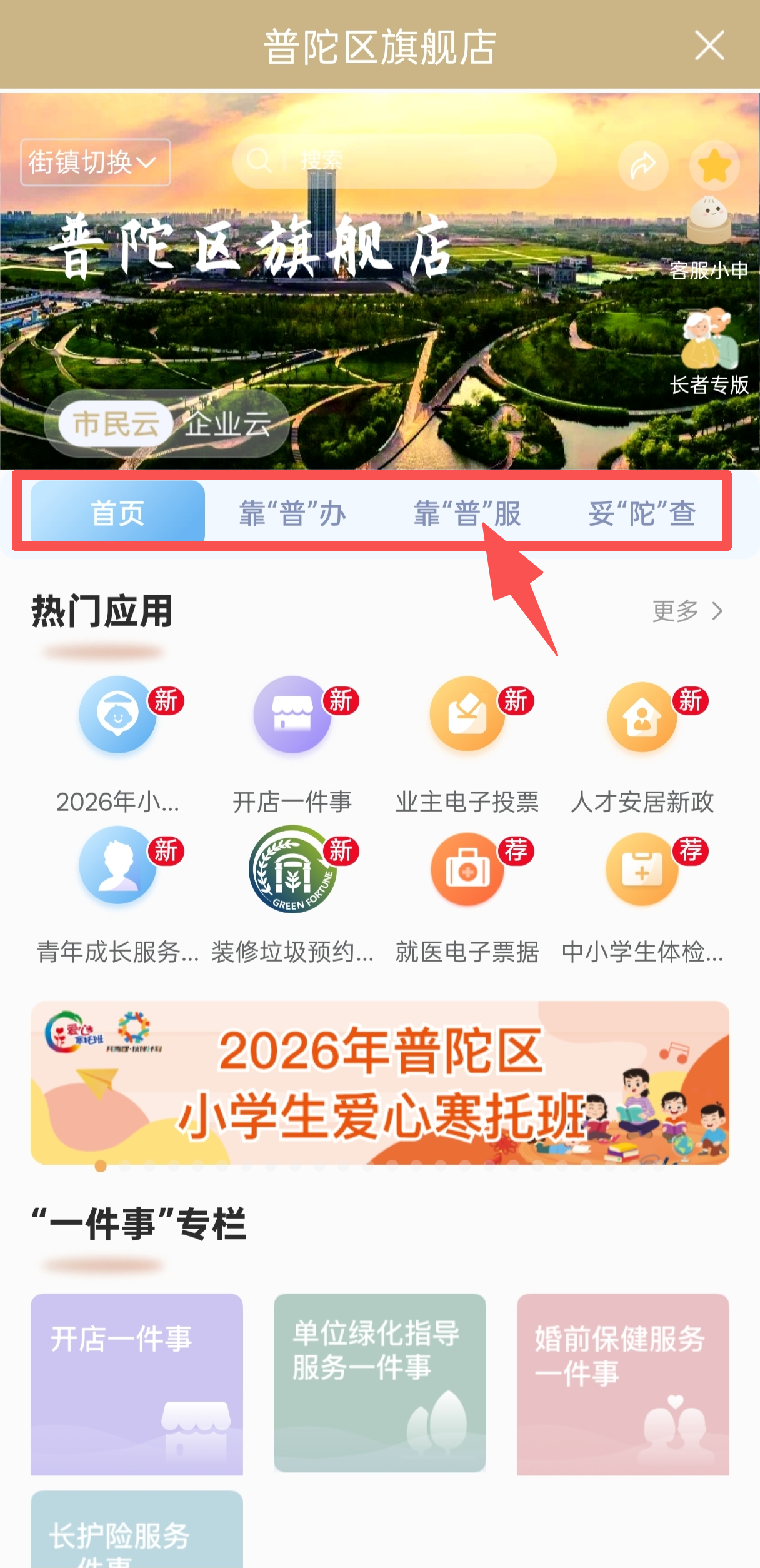This screenshot has width=760, height=1568.
Task: Open the 青年成长服务 app
Action: pyautogui.click(x=117, y=894)
